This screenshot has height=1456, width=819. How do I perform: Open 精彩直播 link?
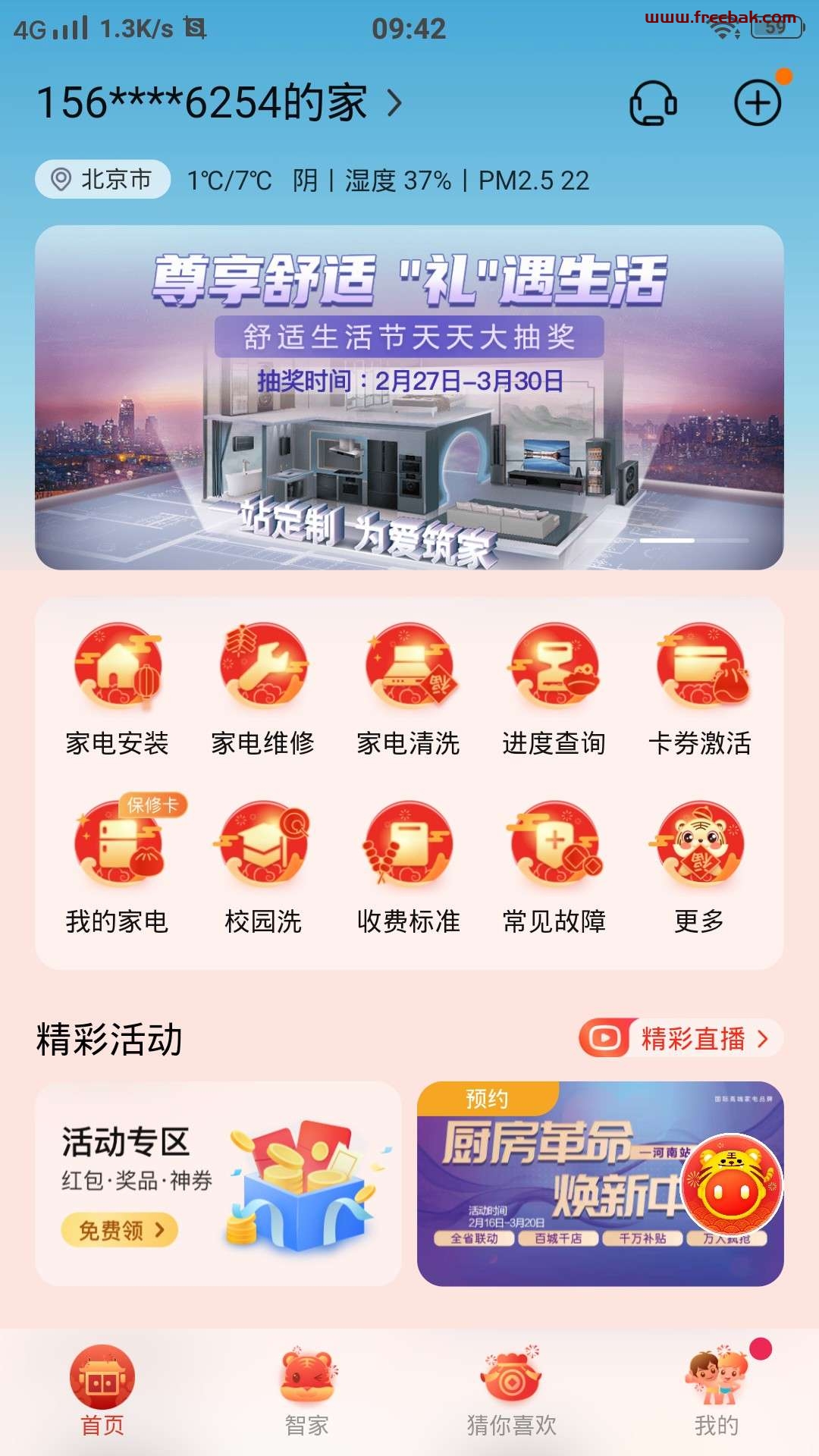(x=680, y=1038)
